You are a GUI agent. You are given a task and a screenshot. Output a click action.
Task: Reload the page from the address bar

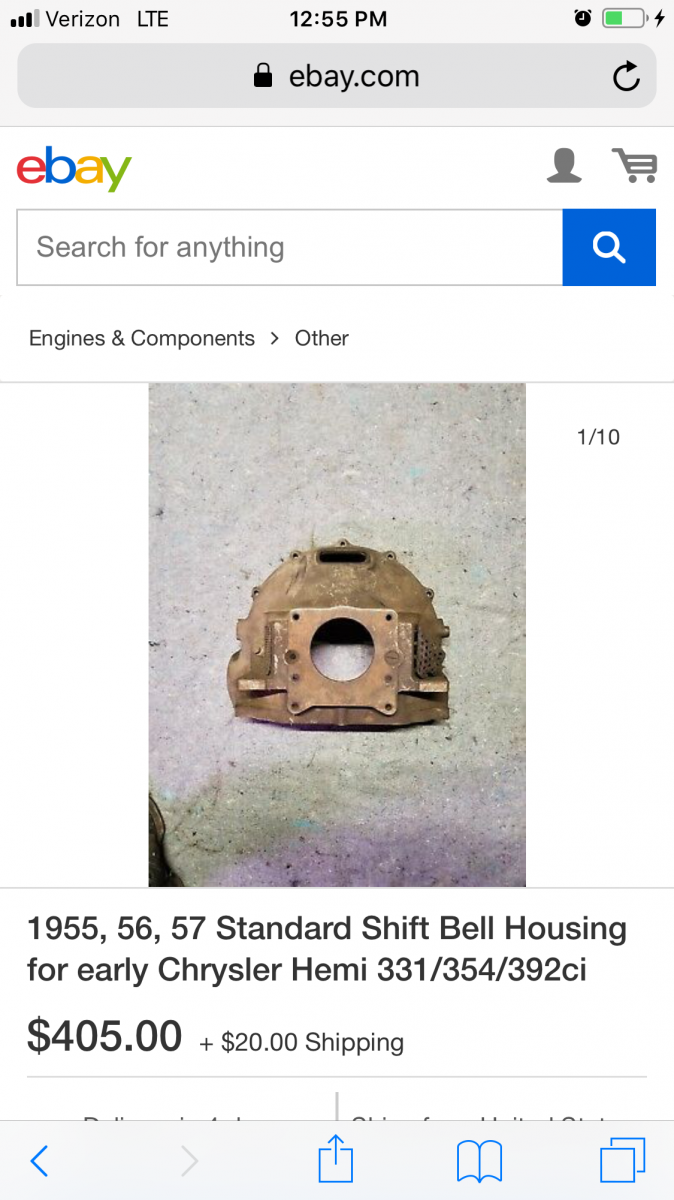(626, 77)
